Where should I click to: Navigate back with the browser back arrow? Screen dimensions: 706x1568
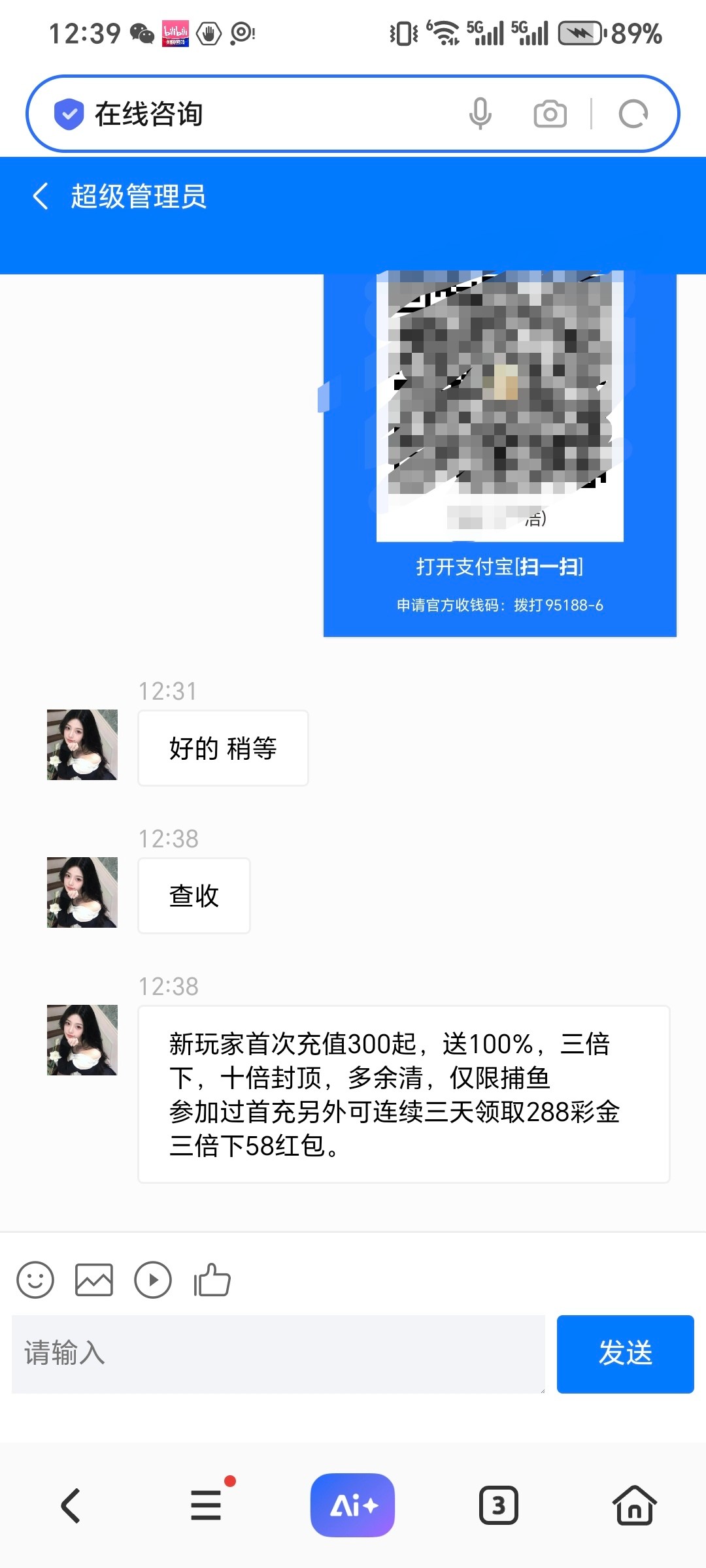tap(71, 1505)
